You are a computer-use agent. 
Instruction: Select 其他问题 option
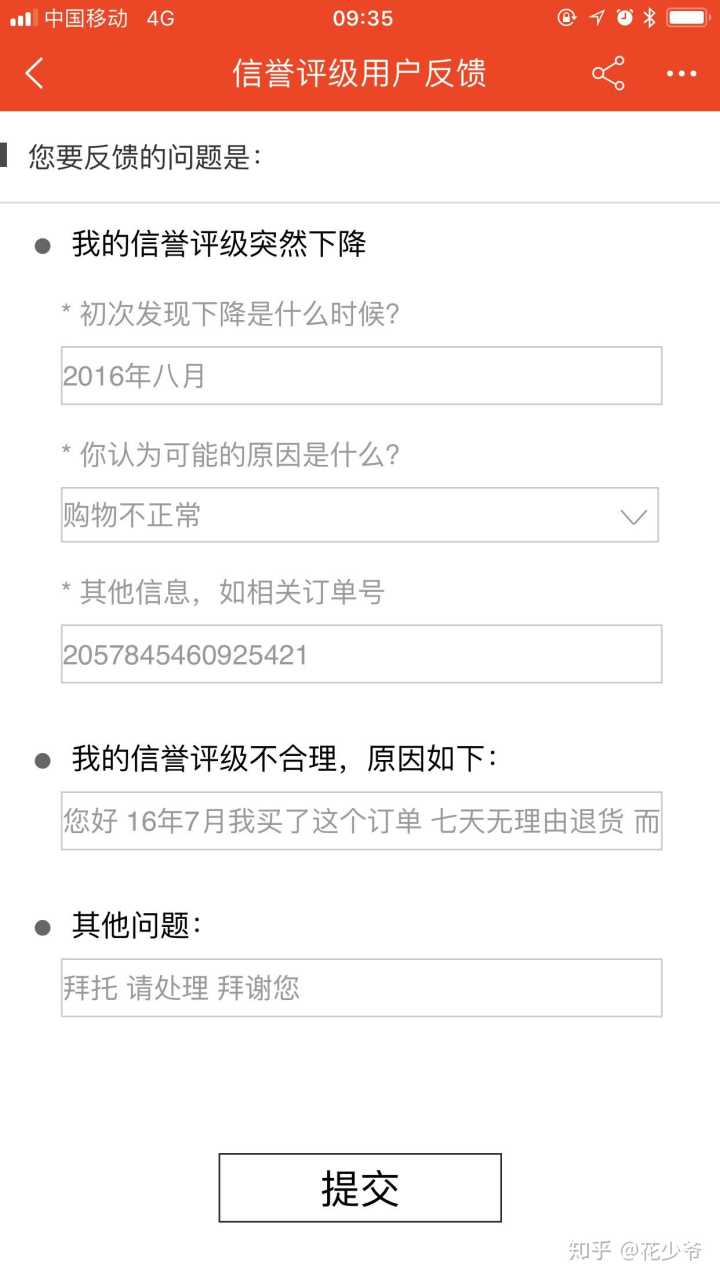click(x=43, y=927)
